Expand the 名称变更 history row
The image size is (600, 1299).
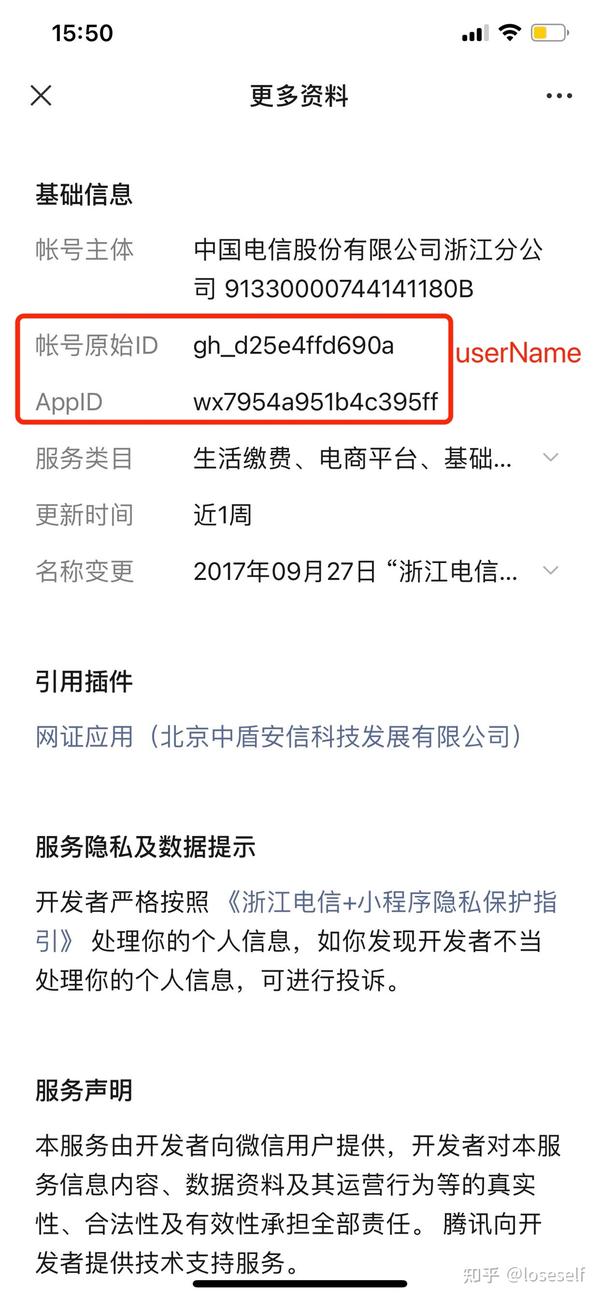[550, 571]
